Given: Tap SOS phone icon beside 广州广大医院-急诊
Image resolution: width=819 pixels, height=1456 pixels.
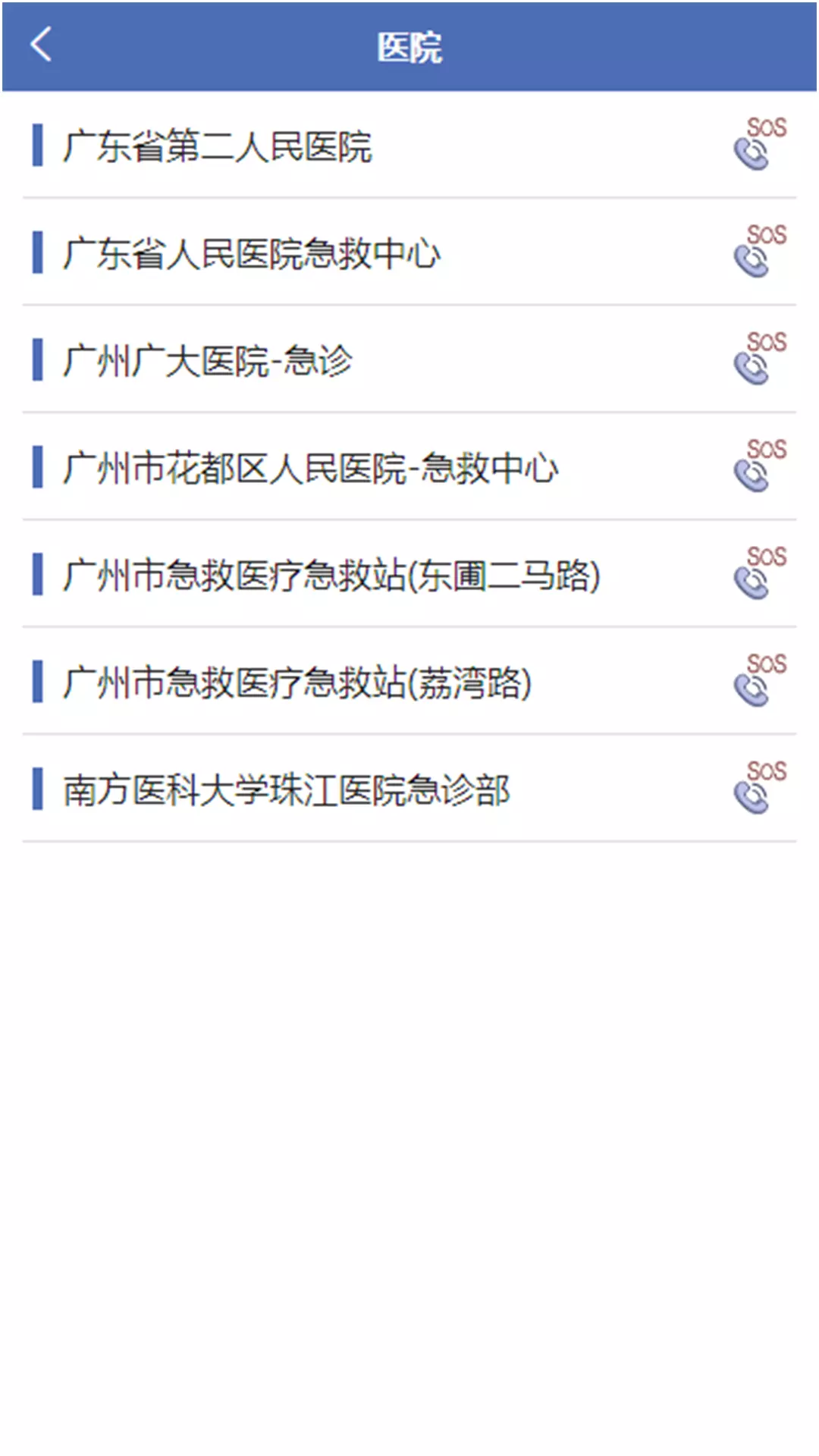Looking at the screenshot, I should click(x=760, y=358).
